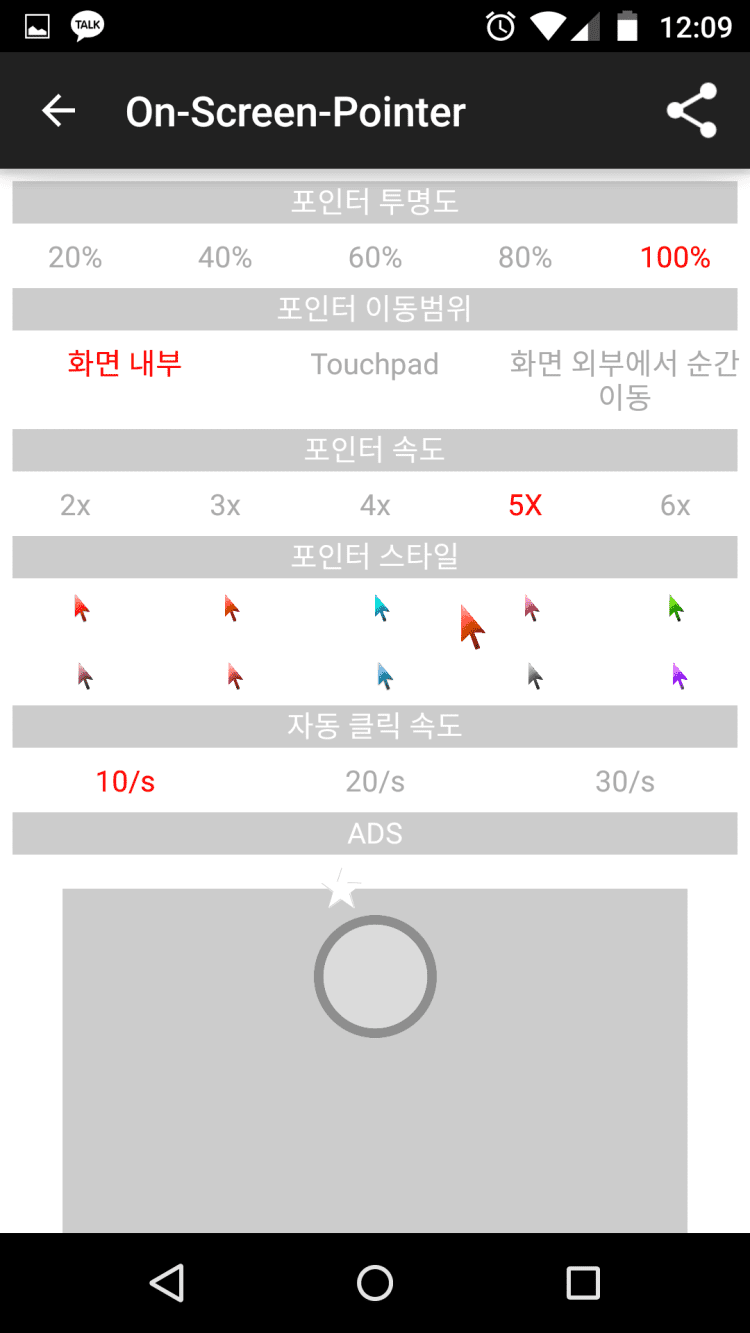Select 10/s auto click speed

[125, 782]
